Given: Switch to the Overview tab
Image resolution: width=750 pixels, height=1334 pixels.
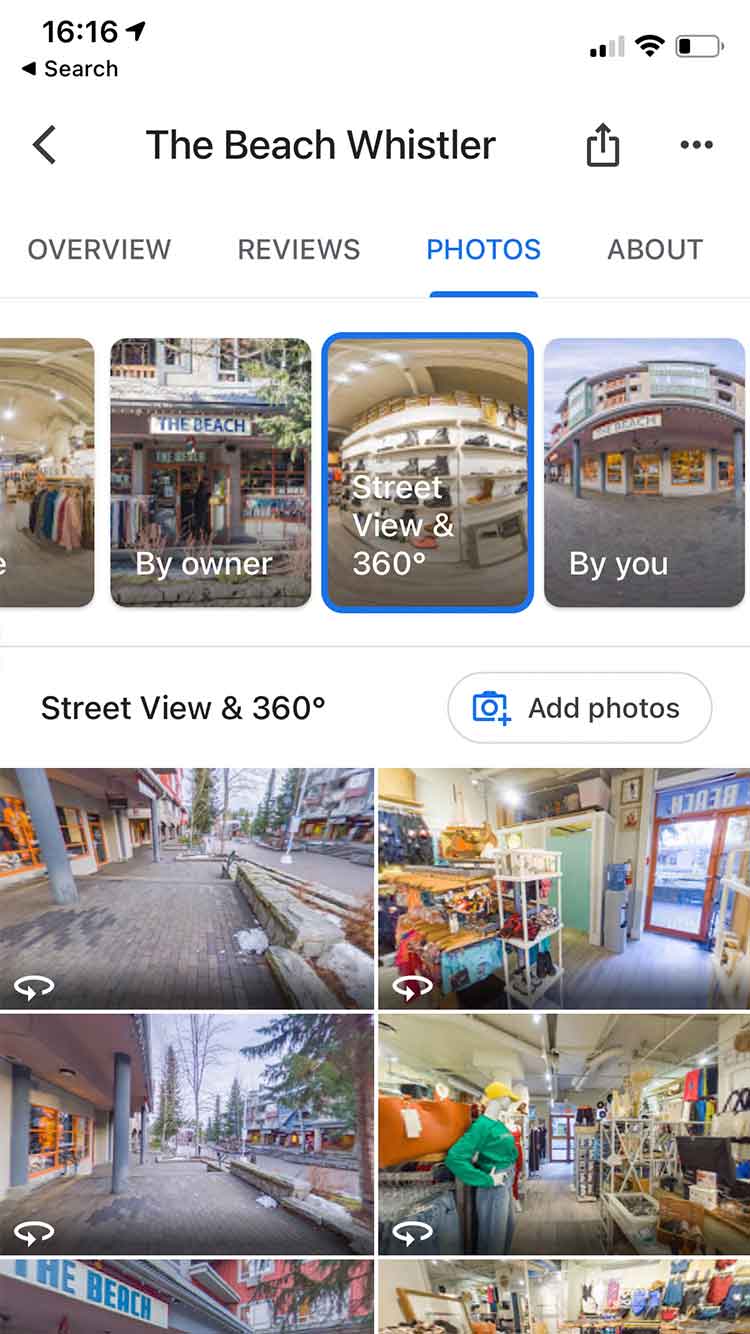Looking at the screenshot, I should click(x=99, y=250).
